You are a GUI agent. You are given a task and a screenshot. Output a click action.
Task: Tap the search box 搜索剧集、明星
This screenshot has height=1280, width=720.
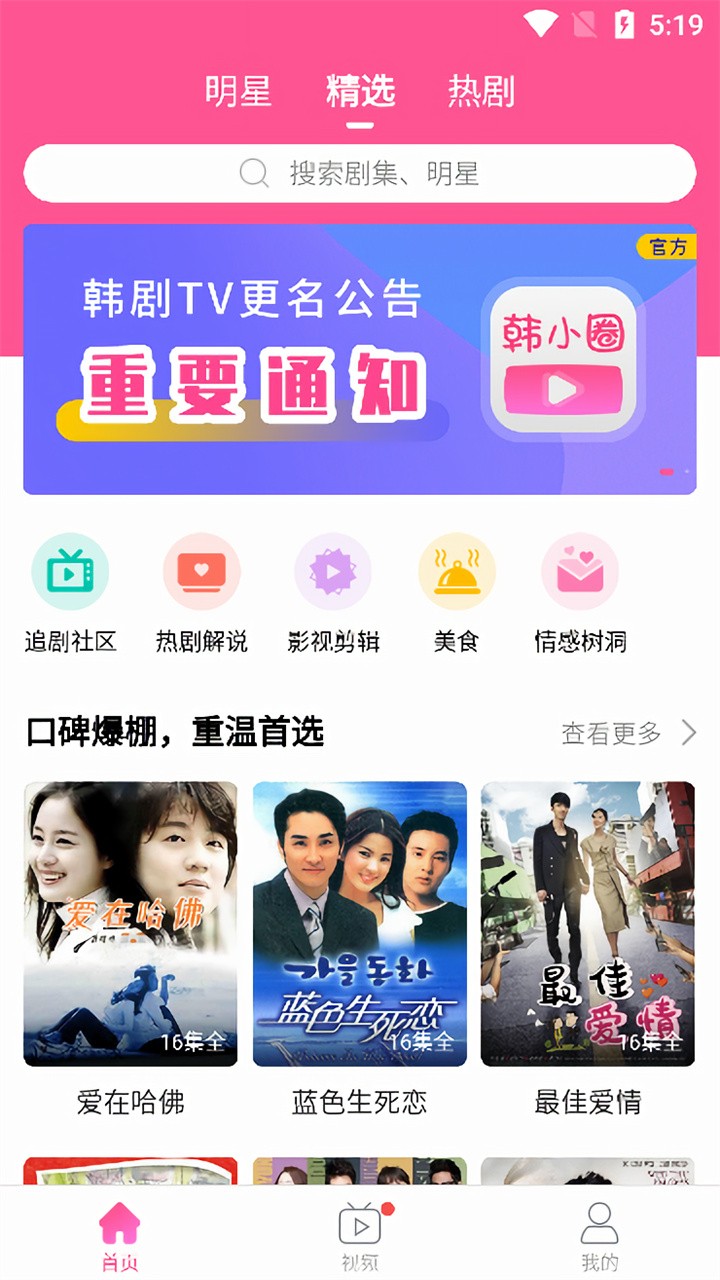[360, 173]
